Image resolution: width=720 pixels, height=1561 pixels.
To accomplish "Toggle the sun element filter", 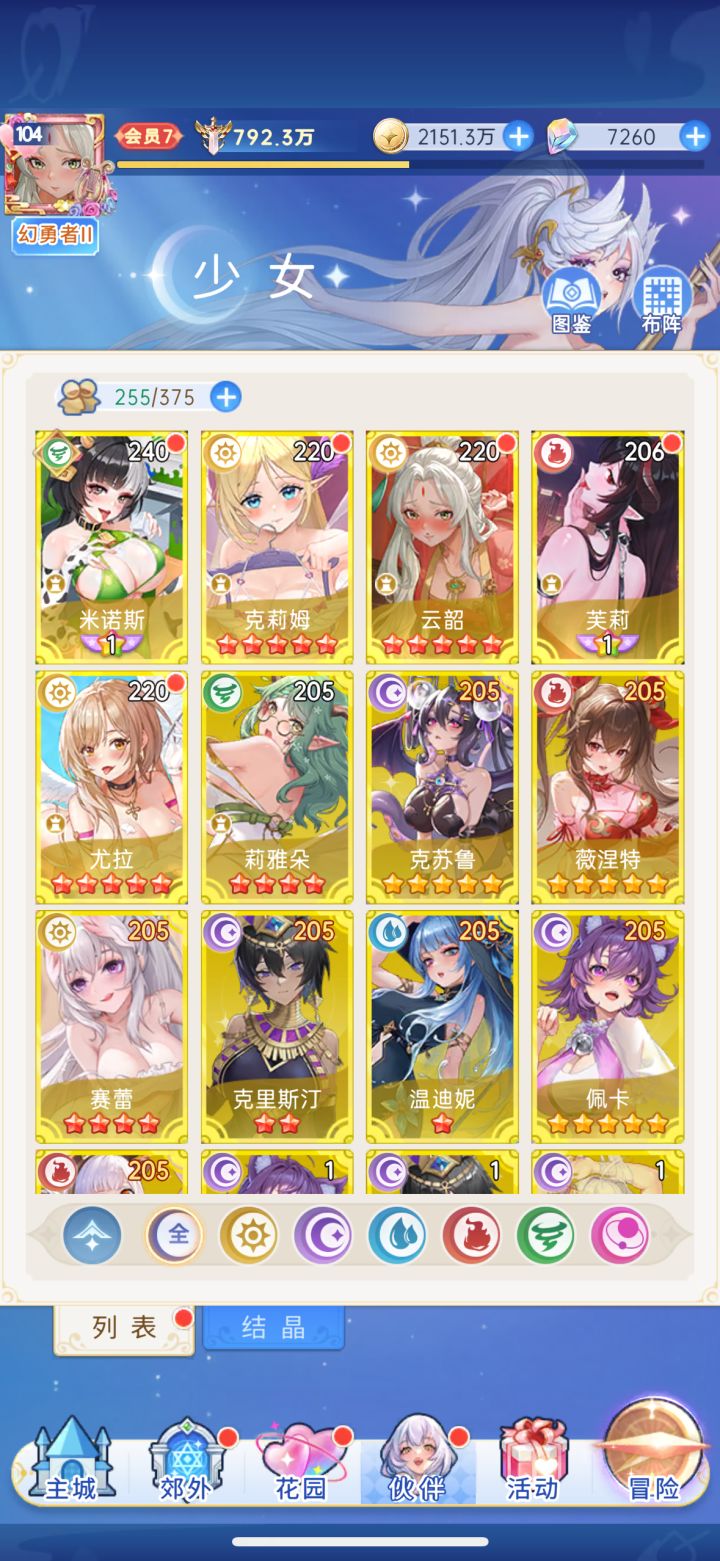I will point(250,1235).
